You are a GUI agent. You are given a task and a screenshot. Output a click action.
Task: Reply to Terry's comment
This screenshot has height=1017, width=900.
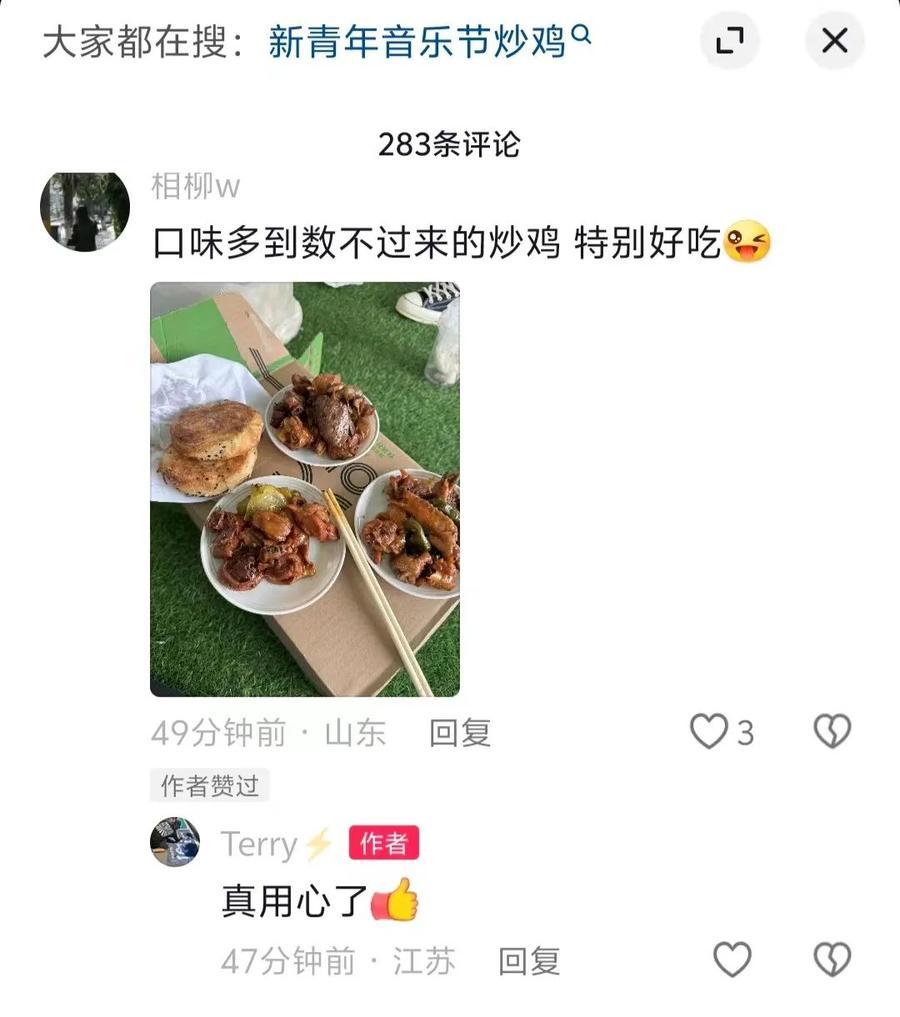tap(528, 962)
